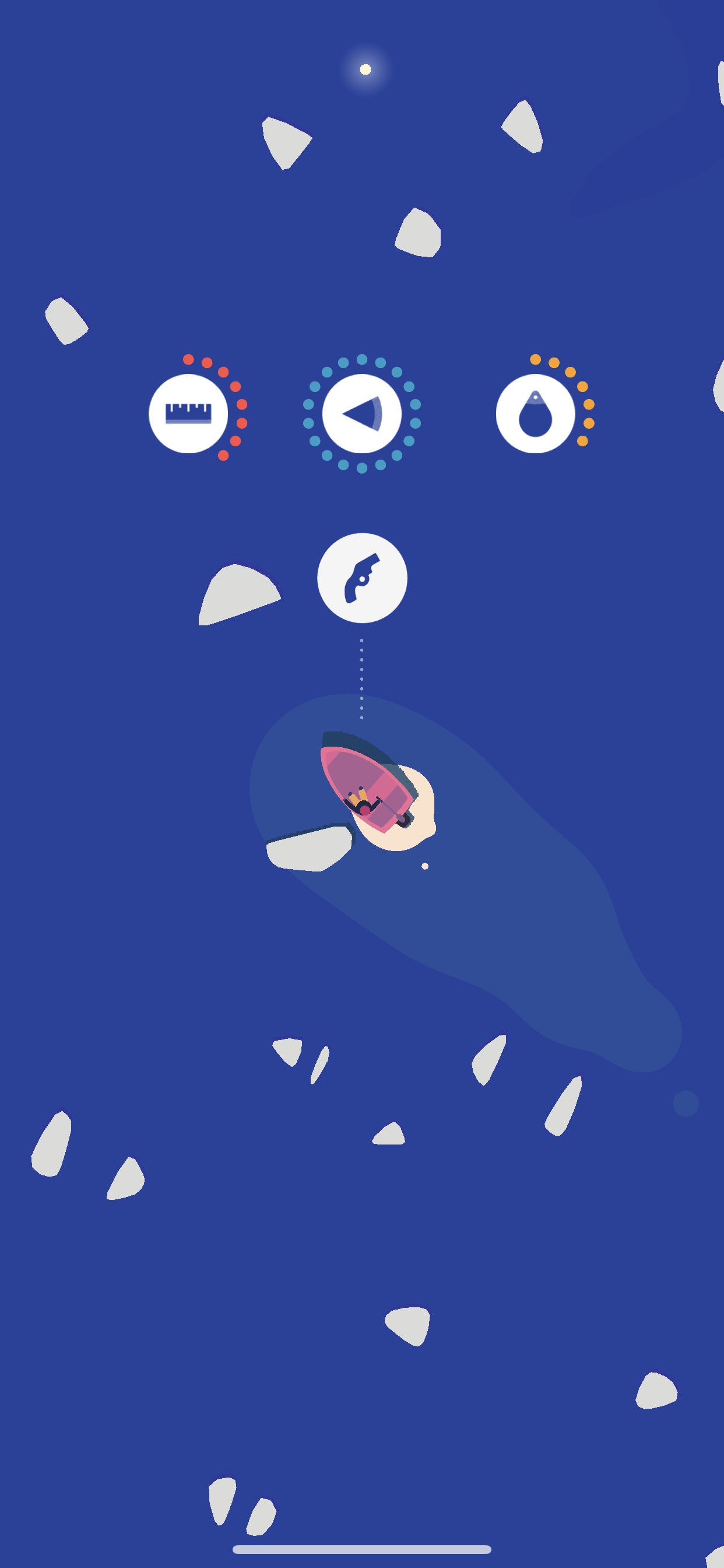Select the ruler range upgrade
724x1568 pixels.
[189, 414]
